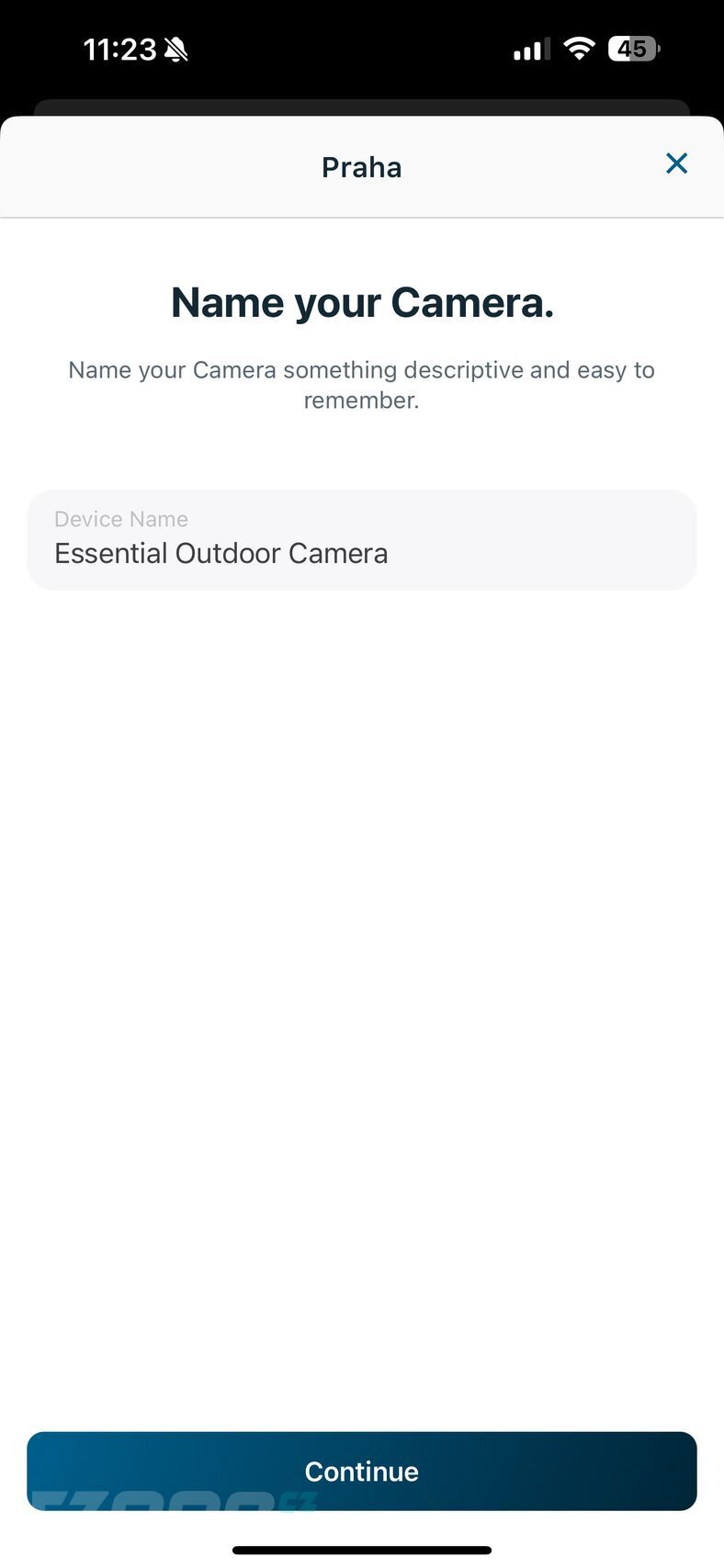Continue to the next setup step

[361, 1471]
